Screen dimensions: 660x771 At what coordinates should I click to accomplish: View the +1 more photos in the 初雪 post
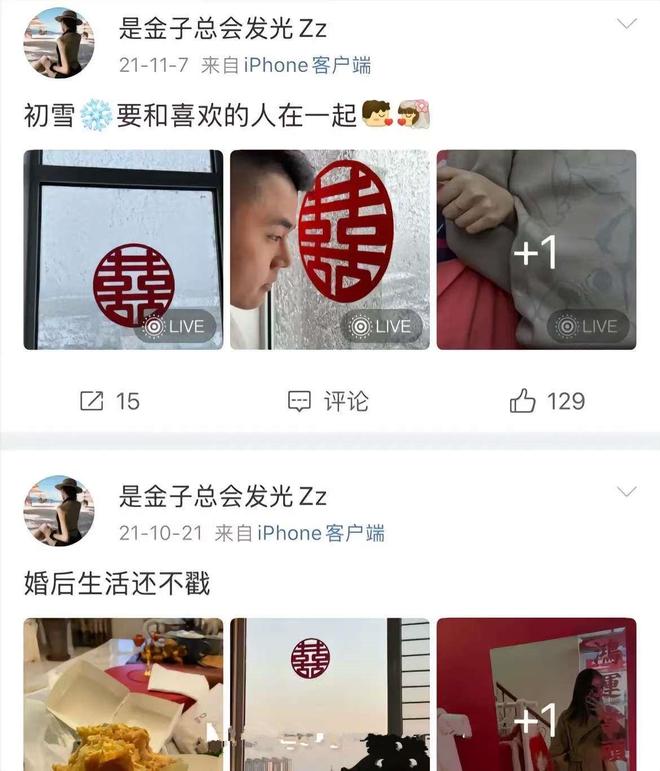pos(536,249)
